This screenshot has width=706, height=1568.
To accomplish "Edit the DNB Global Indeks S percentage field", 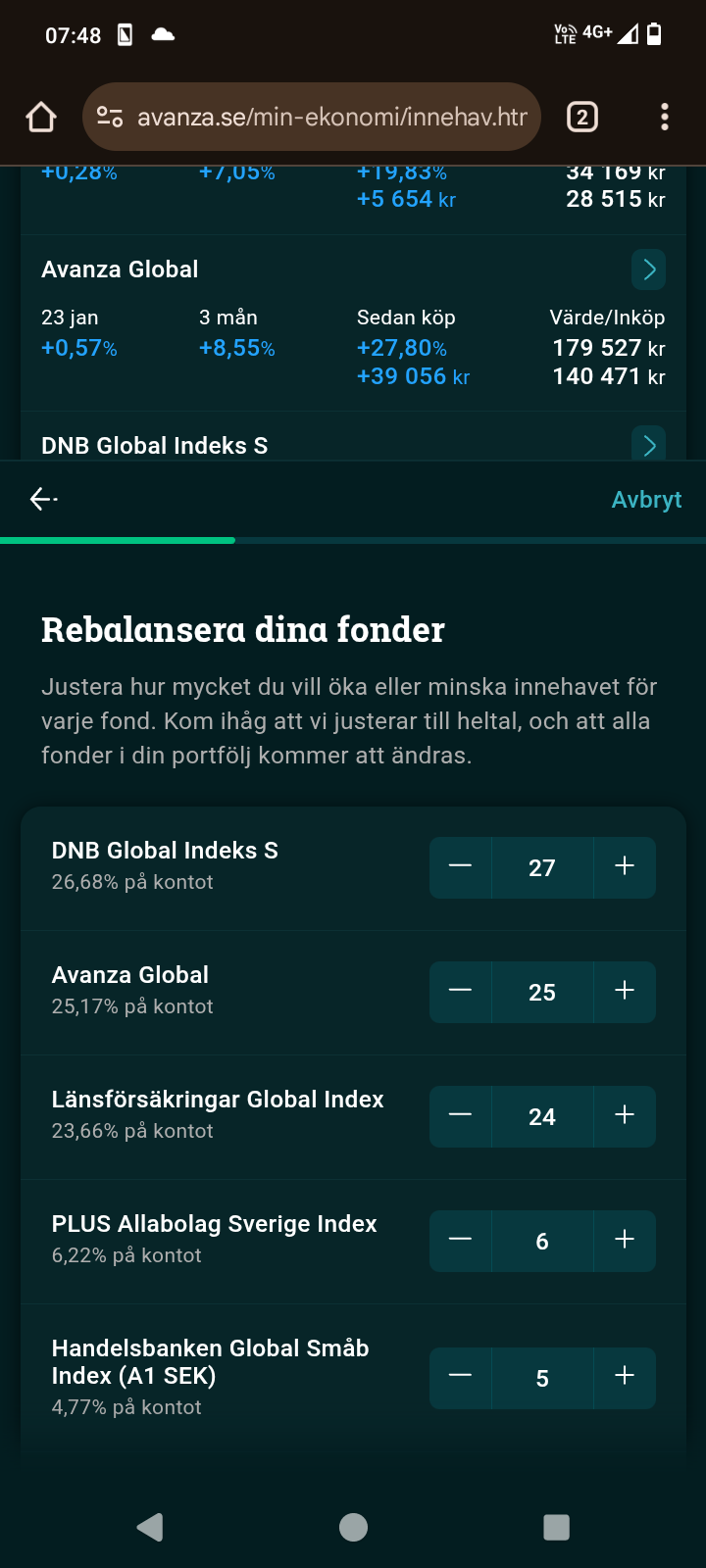I will click(542, 867).
